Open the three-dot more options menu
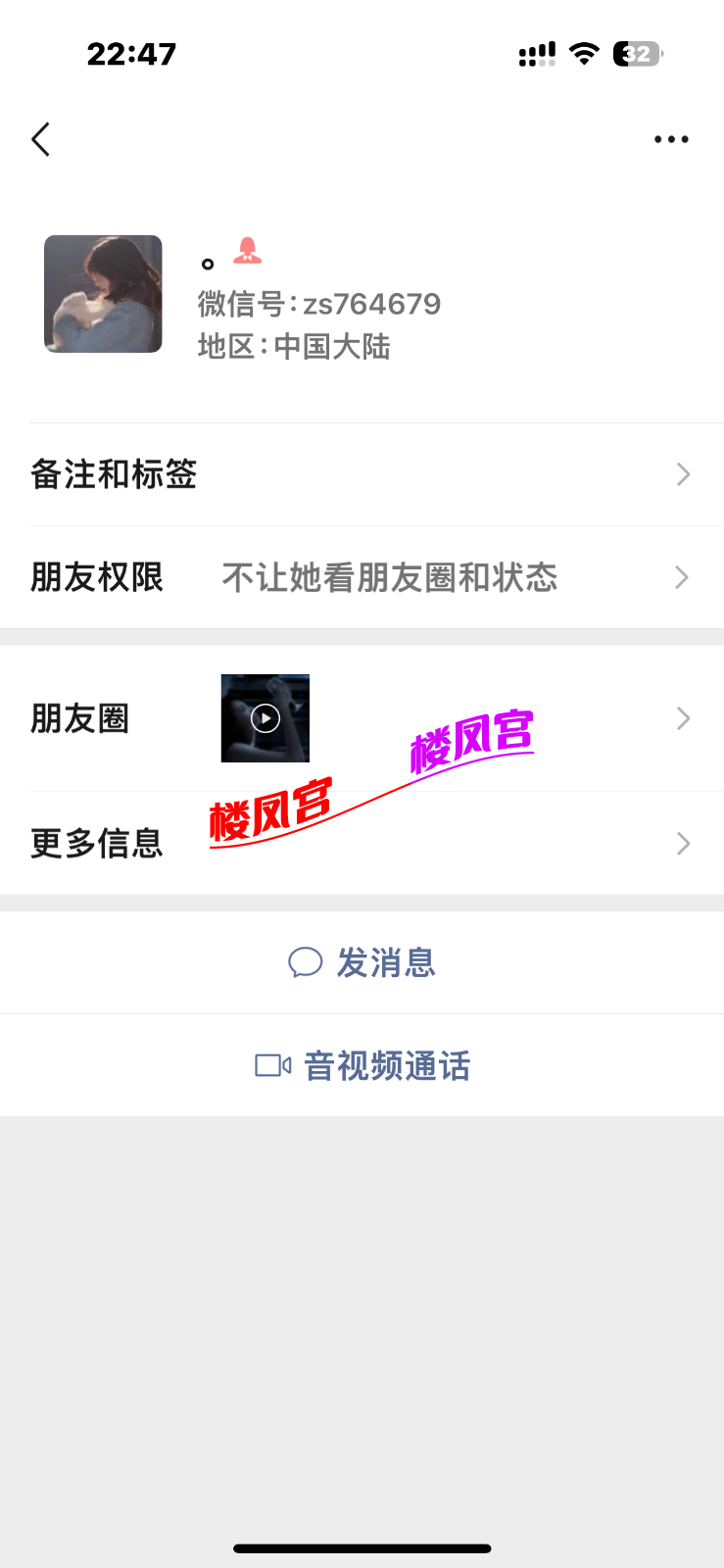The height and width of the screenshot is (1568, 724). (671, 139)
